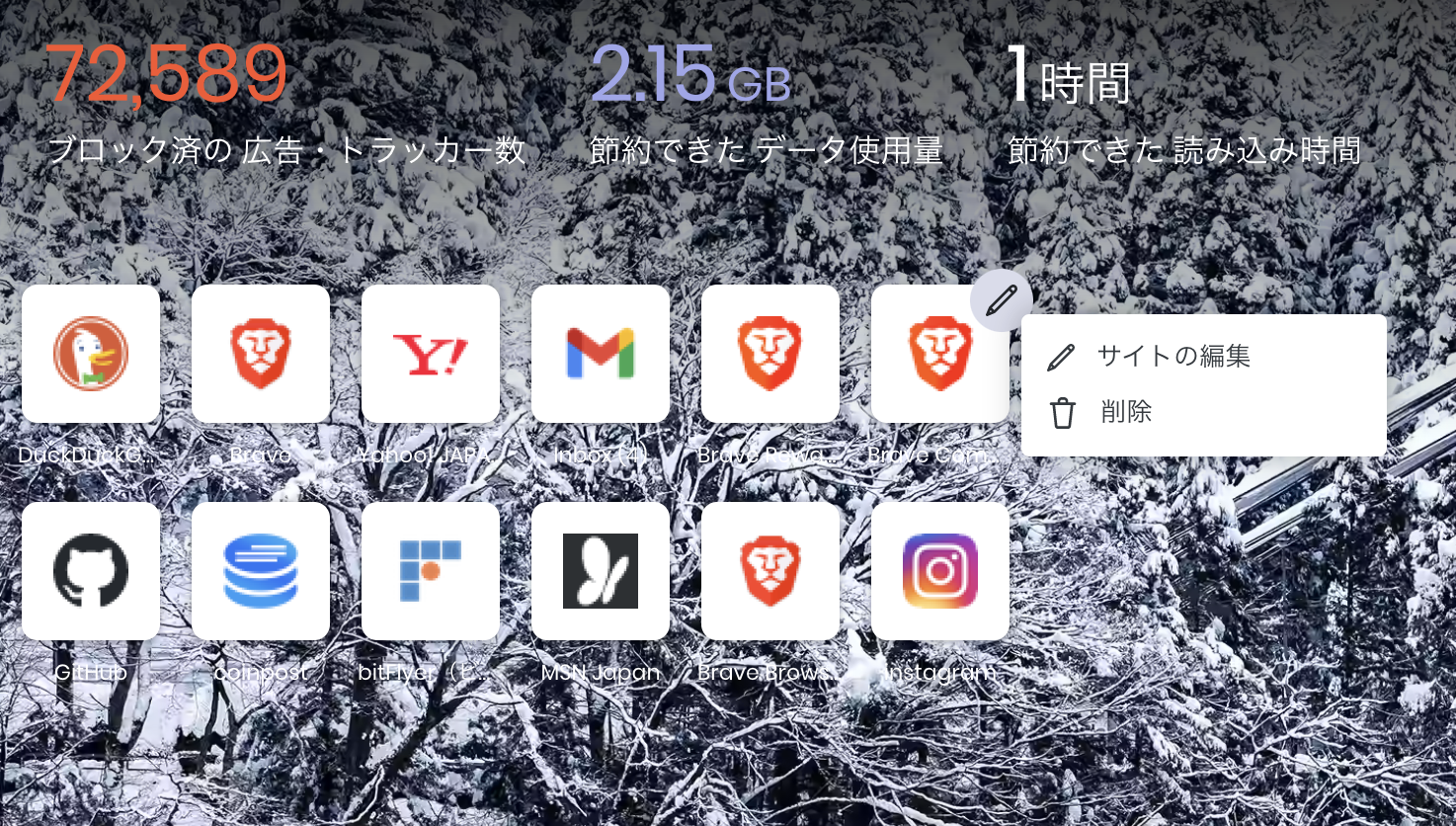Select サイトの編集 from the popup menu
The width and height of the screenshot is (1456, 826).
[1173, 356]
